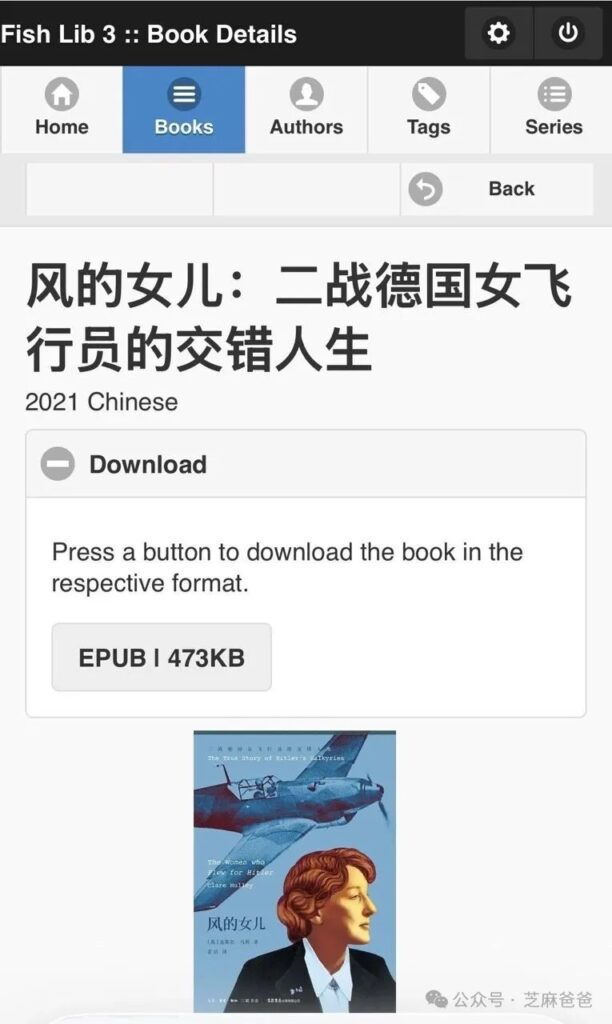Image resolution: width=612 pixels, height=1024 pixels.
Task: Go to the Home tab
Action: [x=61, y=109]
